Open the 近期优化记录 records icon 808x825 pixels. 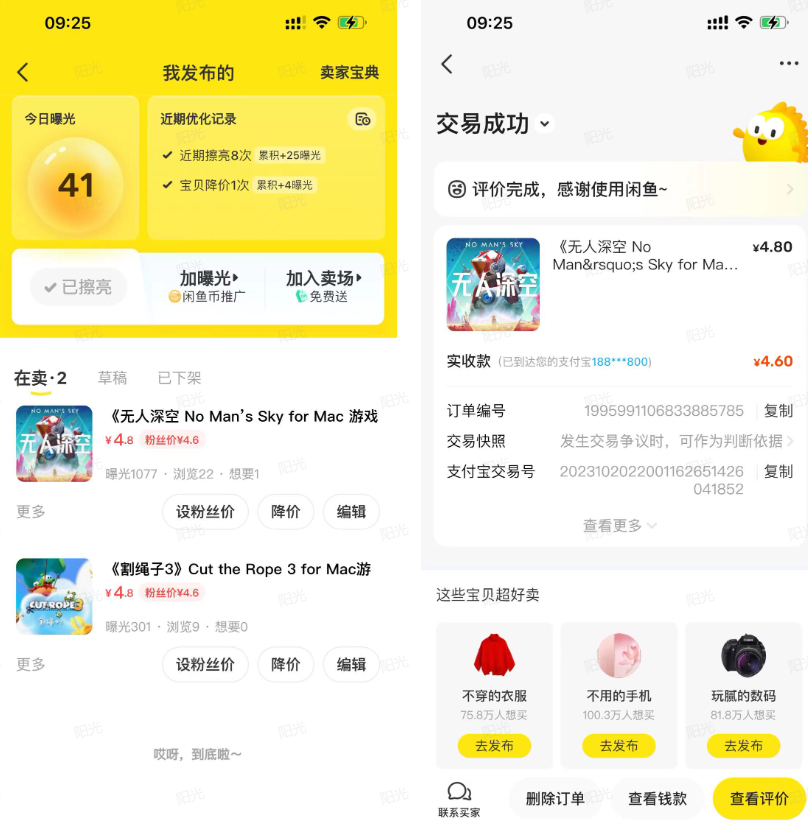click(x=362, y=119)
